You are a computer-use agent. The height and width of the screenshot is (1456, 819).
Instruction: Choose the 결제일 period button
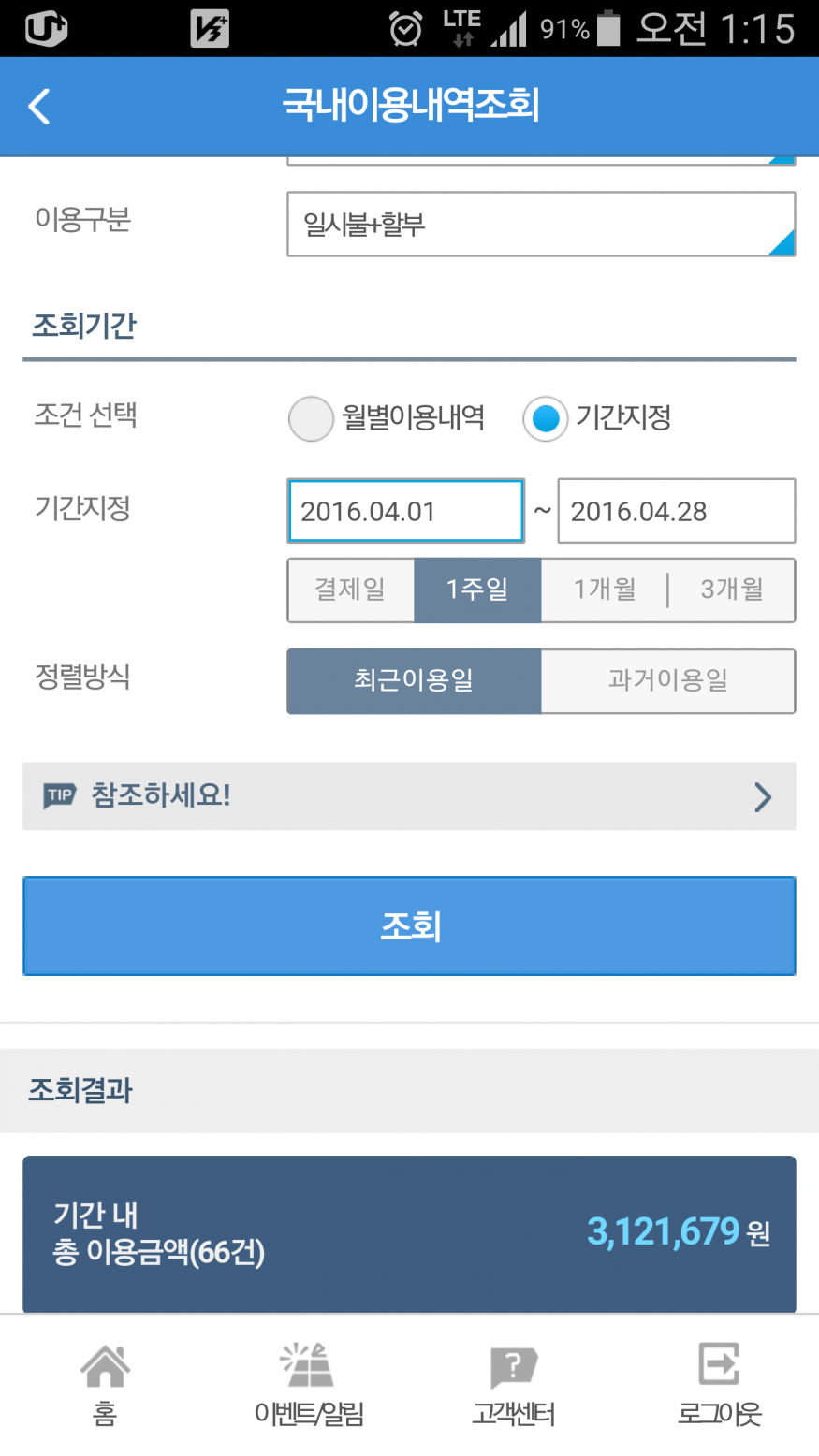click(x=351, y=590)
